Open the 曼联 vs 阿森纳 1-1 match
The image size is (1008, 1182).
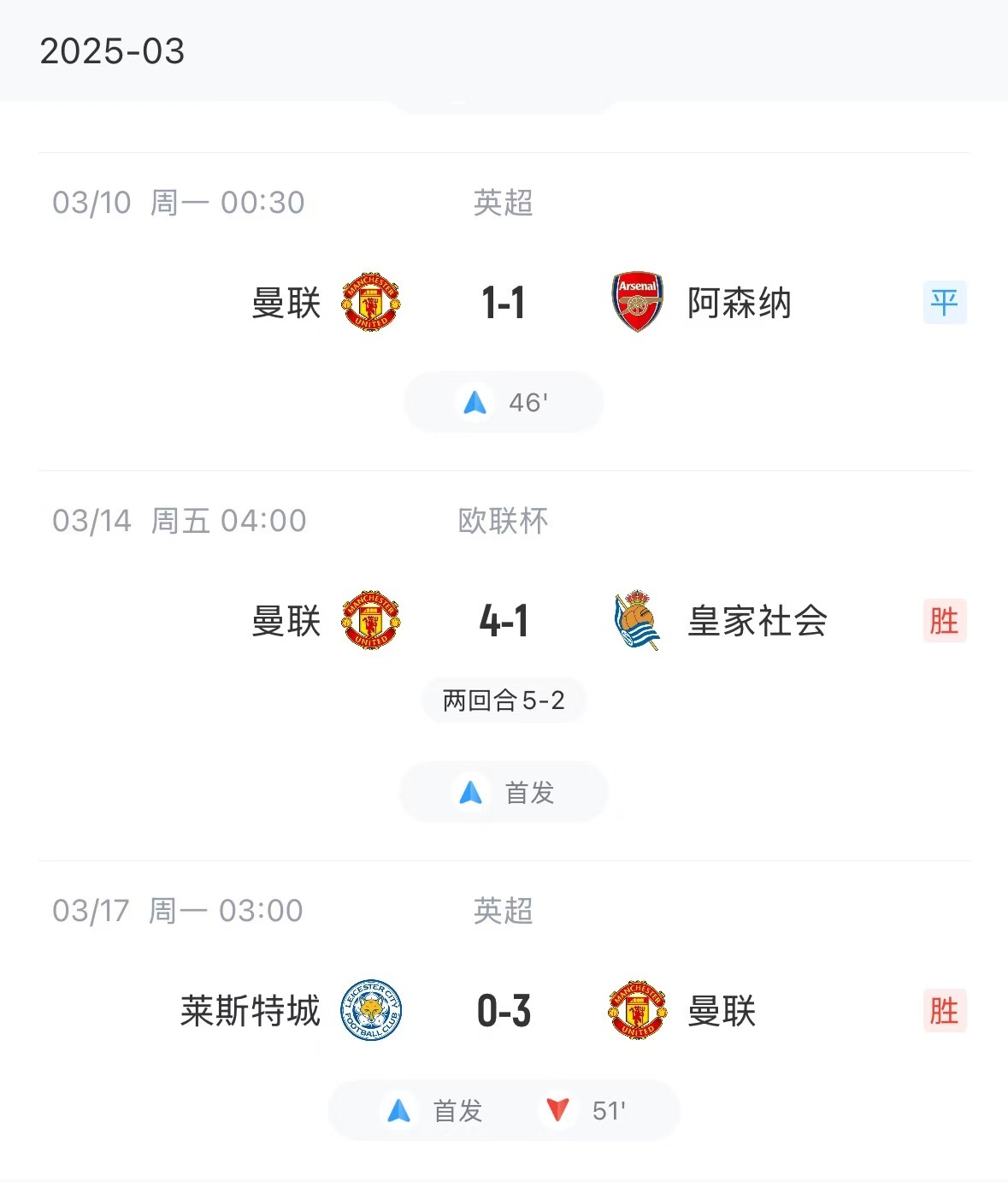point(504,303)
